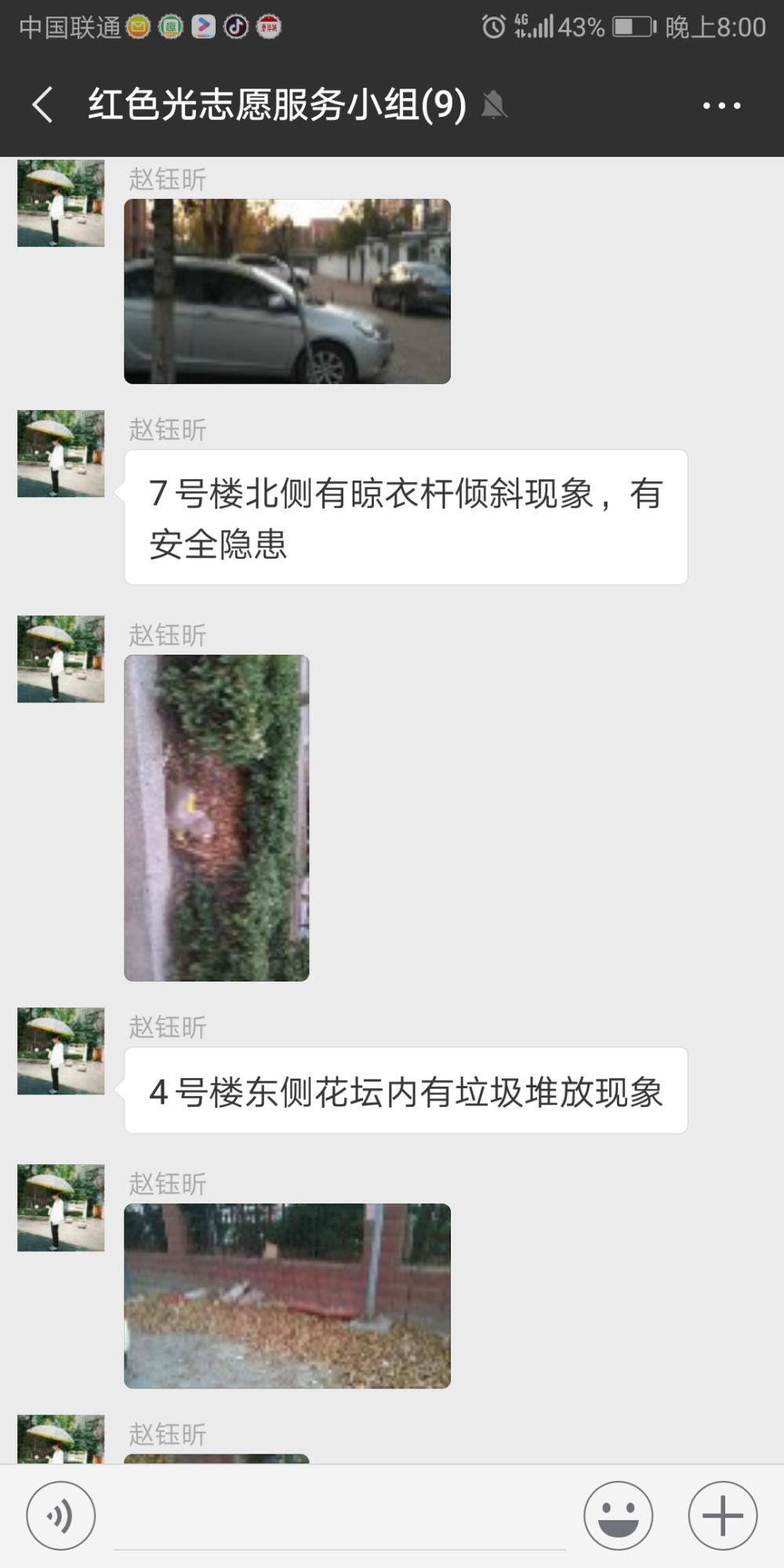Open the group chat options menu

pos(721,105)
